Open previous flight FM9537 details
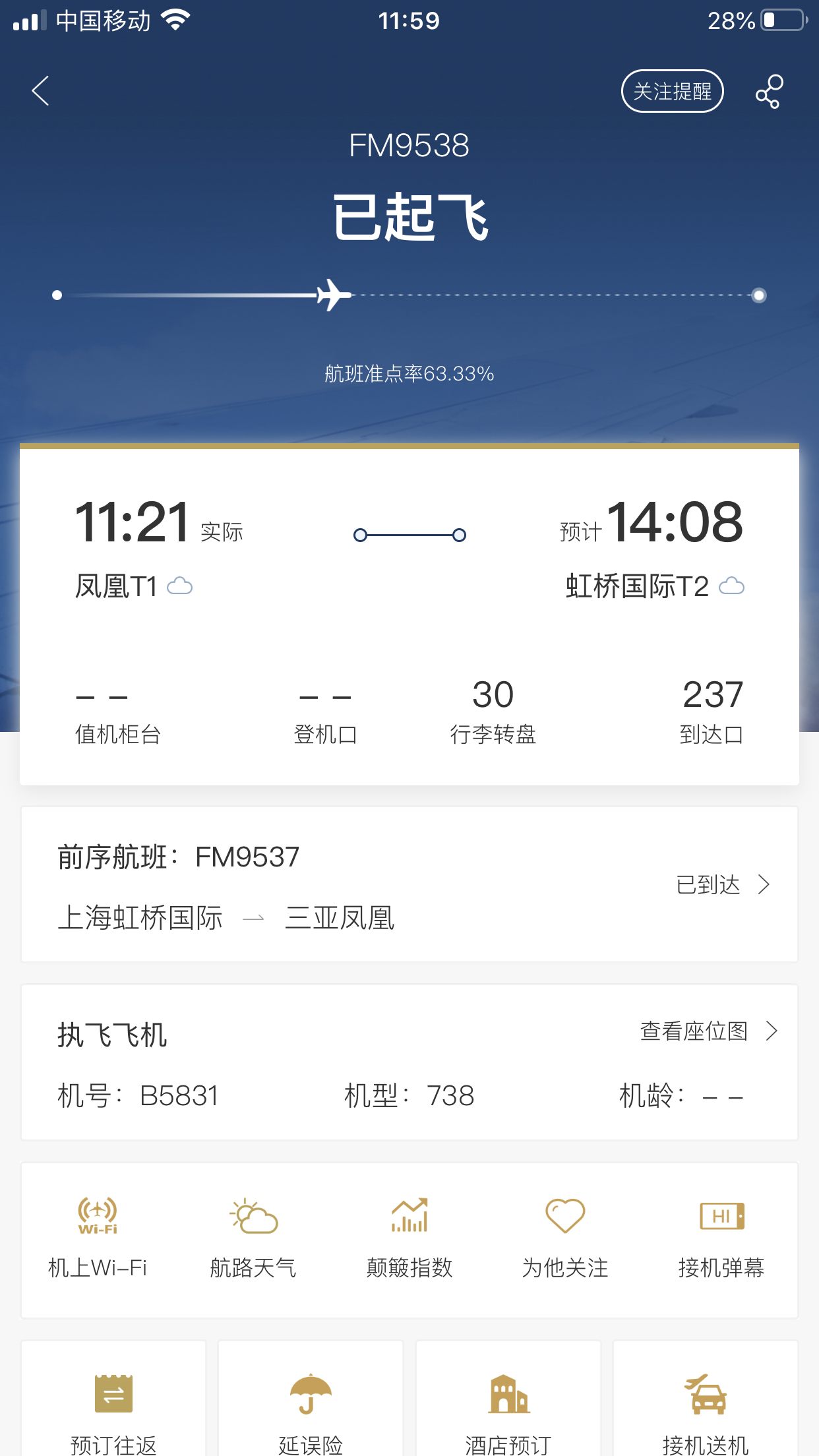 (409, 885)
